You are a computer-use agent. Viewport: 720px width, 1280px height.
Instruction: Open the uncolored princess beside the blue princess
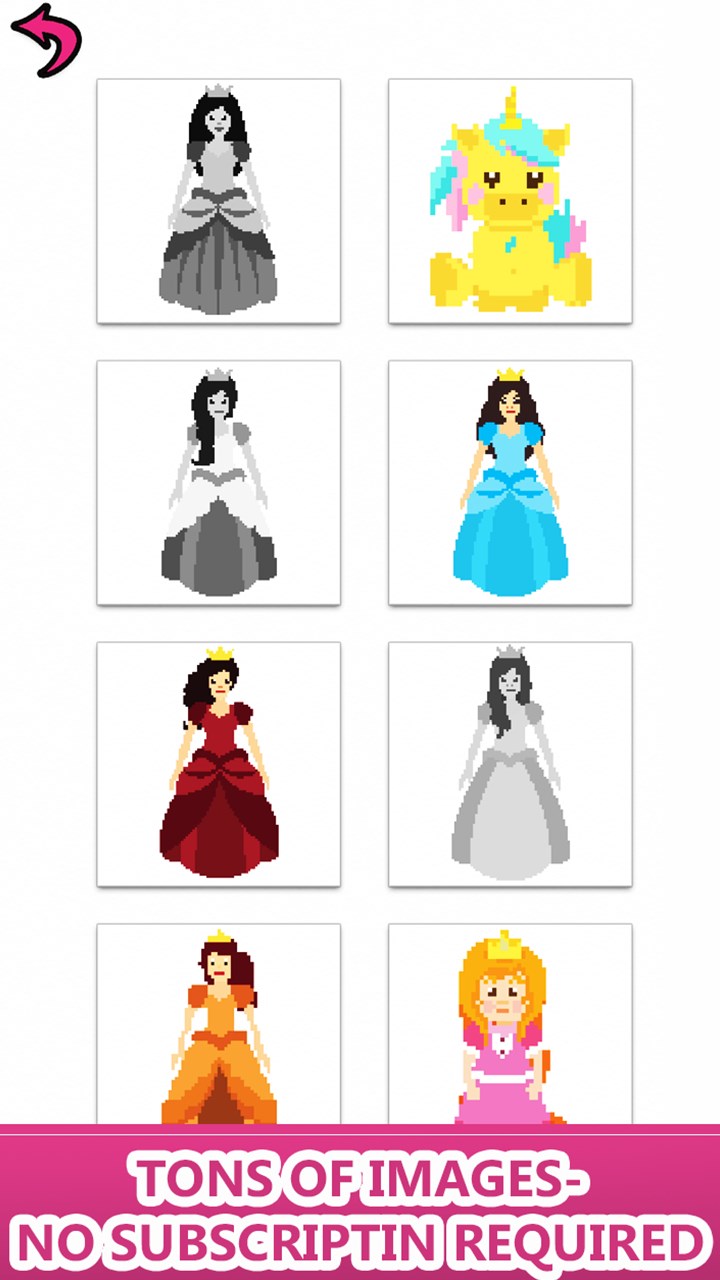click(x=218, y=483)
